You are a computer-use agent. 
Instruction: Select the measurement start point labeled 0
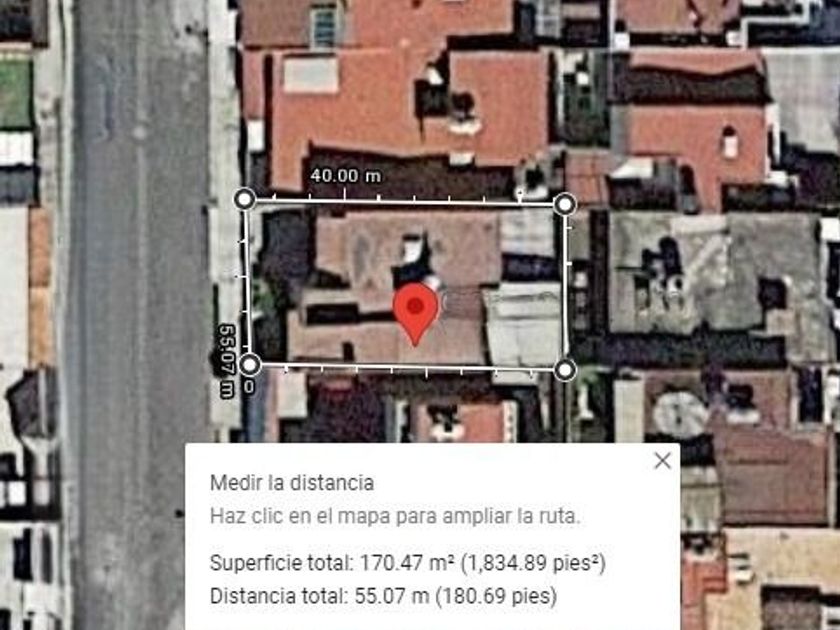pos(249,364)
